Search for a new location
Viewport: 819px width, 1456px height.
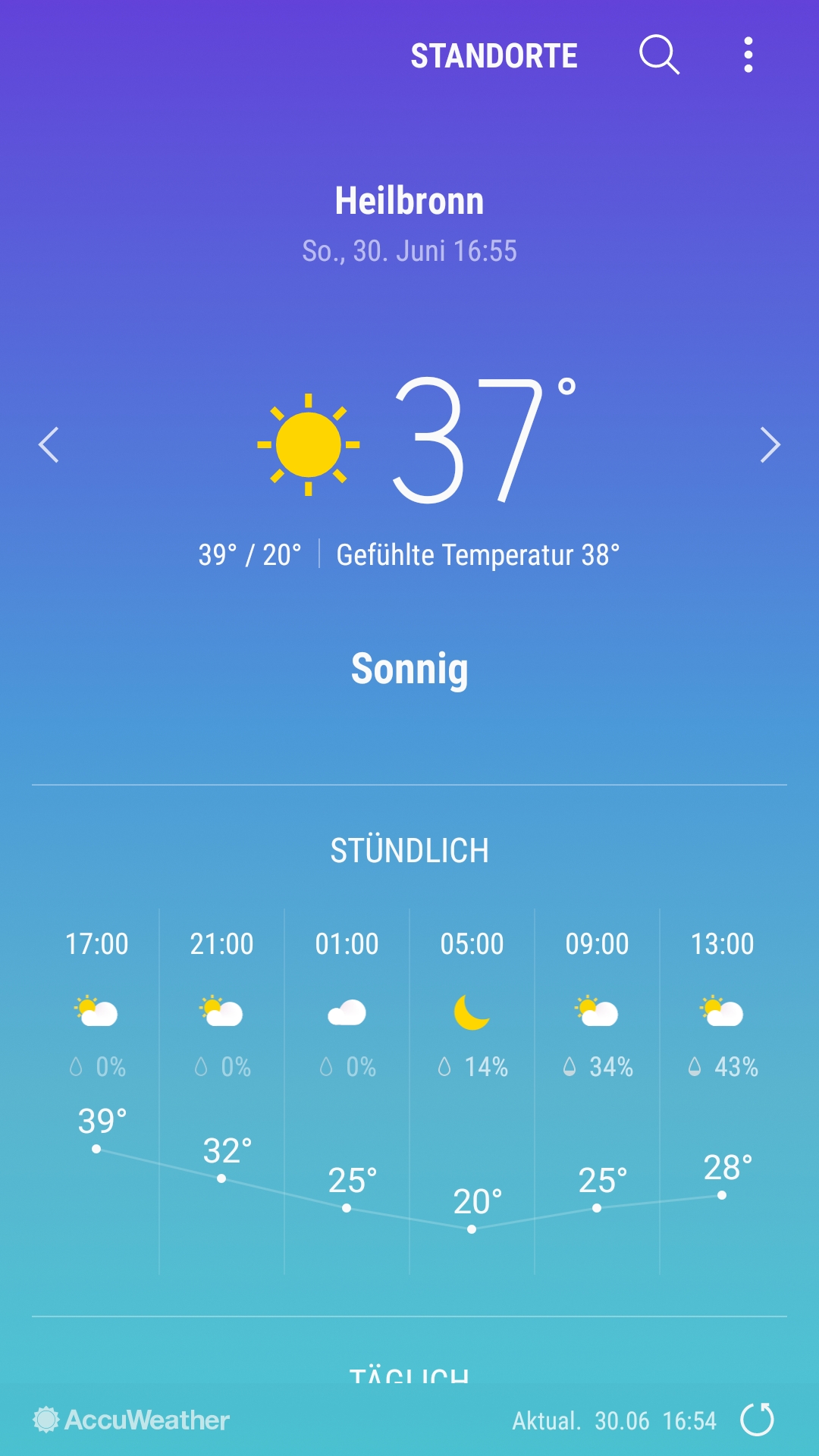pyautogui.click(x=658, y=55)
